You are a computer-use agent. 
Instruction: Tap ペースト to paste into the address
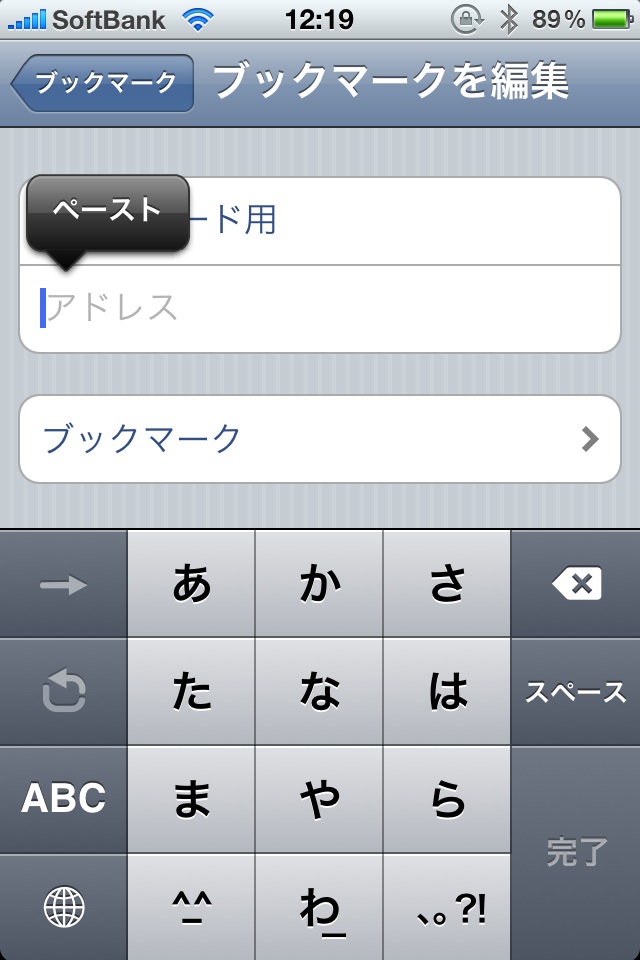coord(107,210)
